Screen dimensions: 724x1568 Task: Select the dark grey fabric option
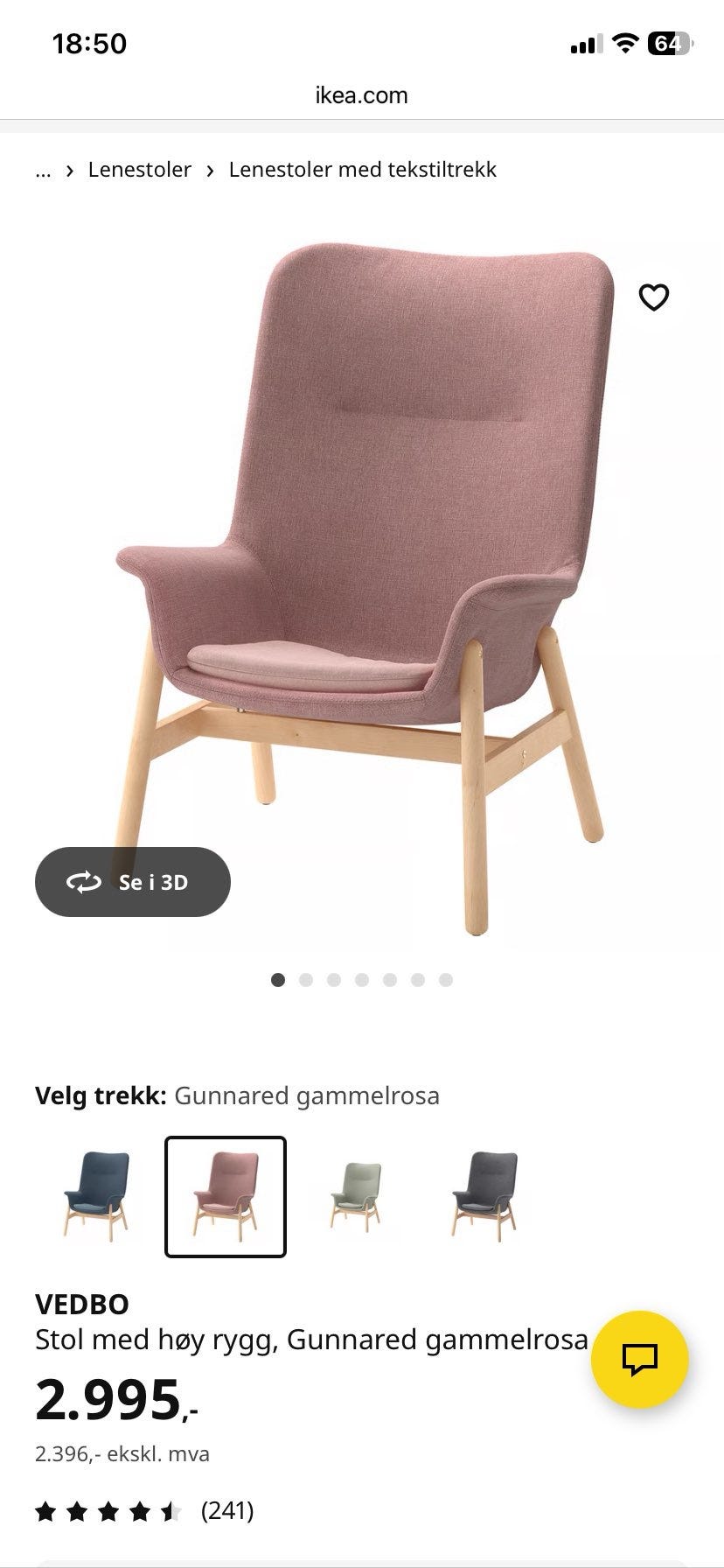coord(482,1198)
